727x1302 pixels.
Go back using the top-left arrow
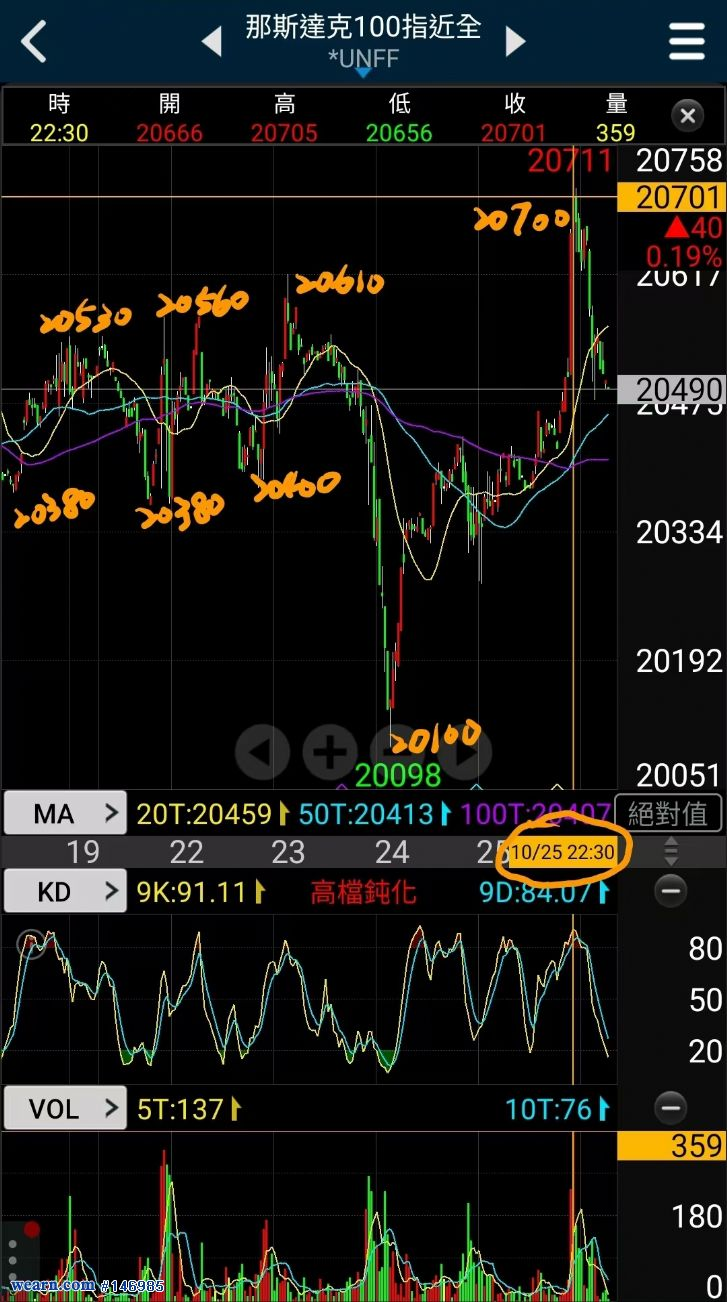[x=34, y=42]
